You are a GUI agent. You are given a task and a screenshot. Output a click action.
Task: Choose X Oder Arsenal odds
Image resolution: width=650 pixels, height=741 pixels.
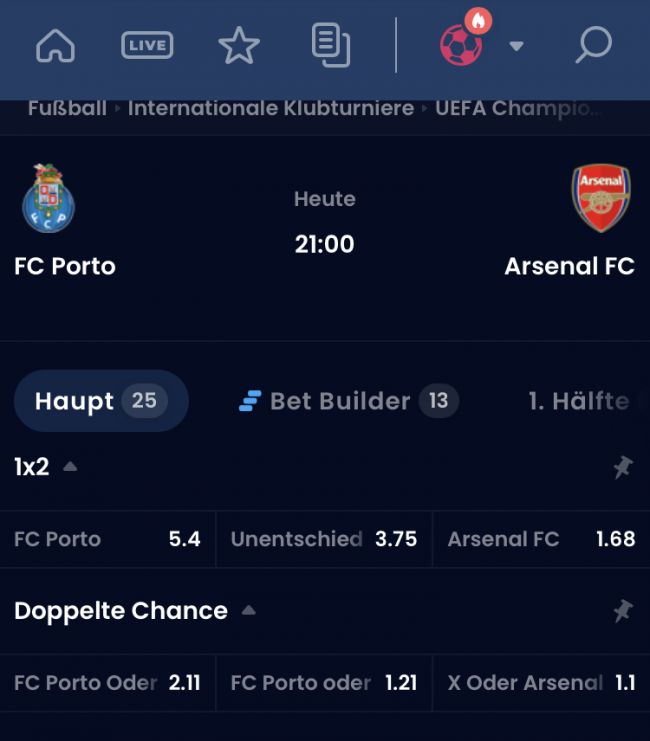click(541, 683)
